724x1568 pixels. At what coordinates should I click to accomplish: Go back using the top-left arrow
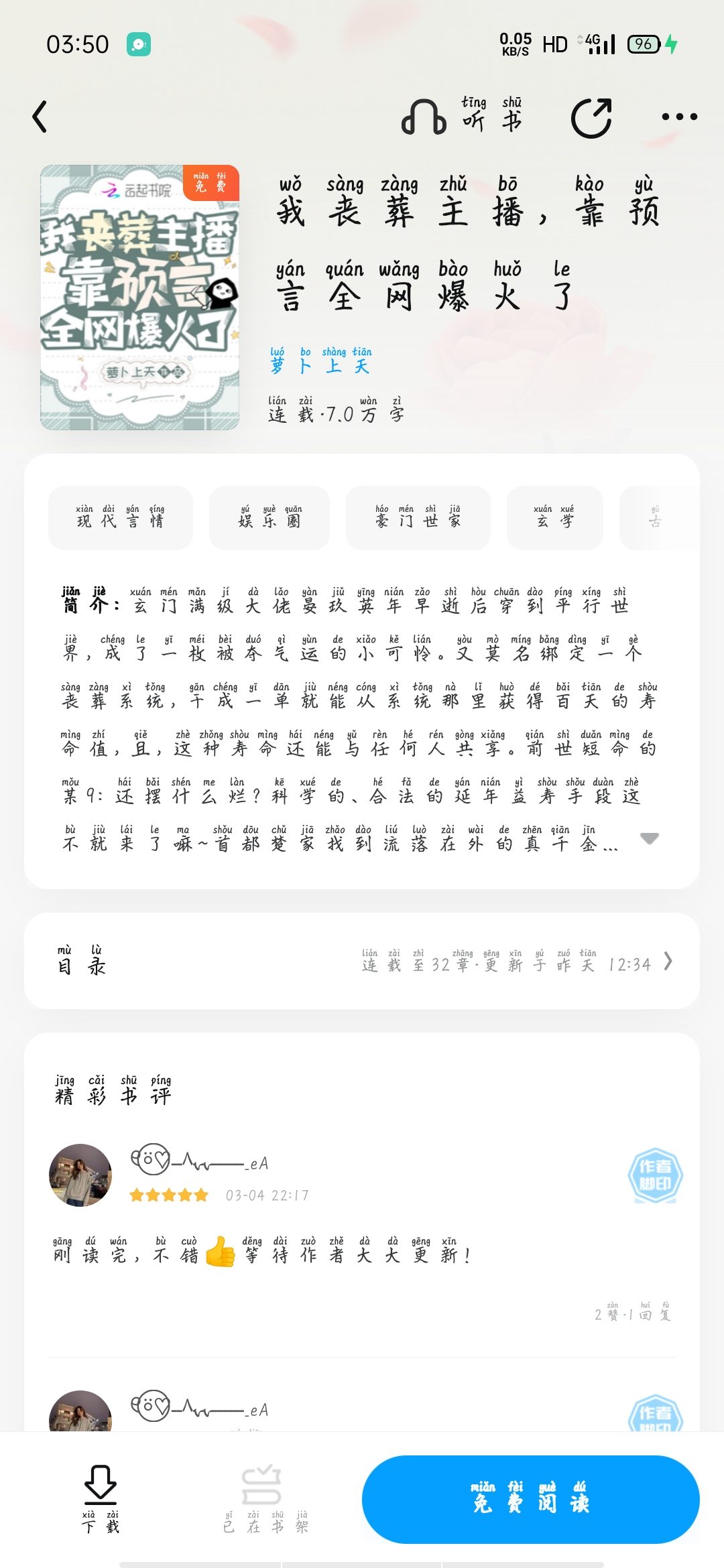click(x=40, y=117)
